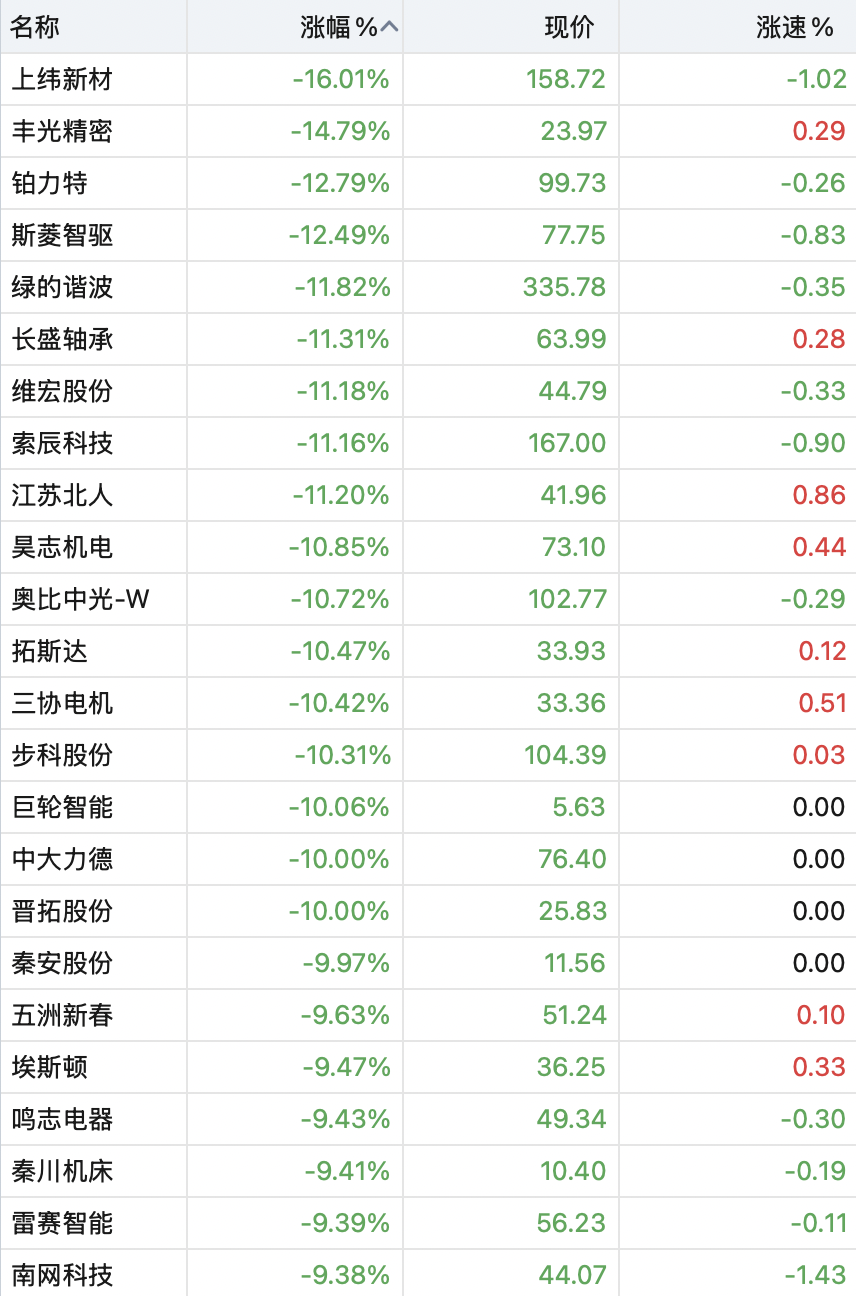
Task: View details for 江苏北人
Action: [428, 495]
